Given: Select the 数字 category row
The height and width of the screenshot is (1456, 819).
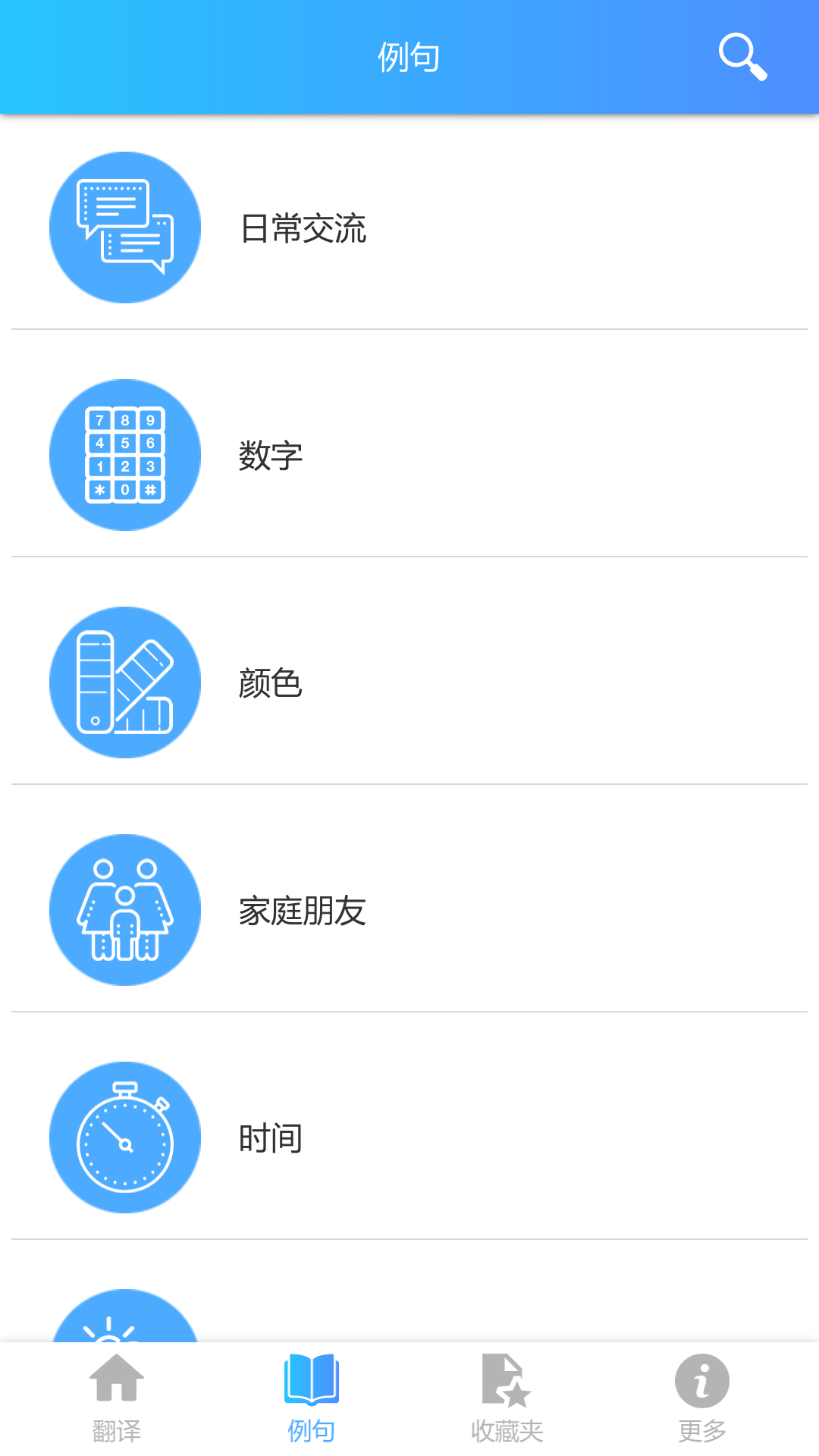Looking at the screenshot, I should coord(409,455).
